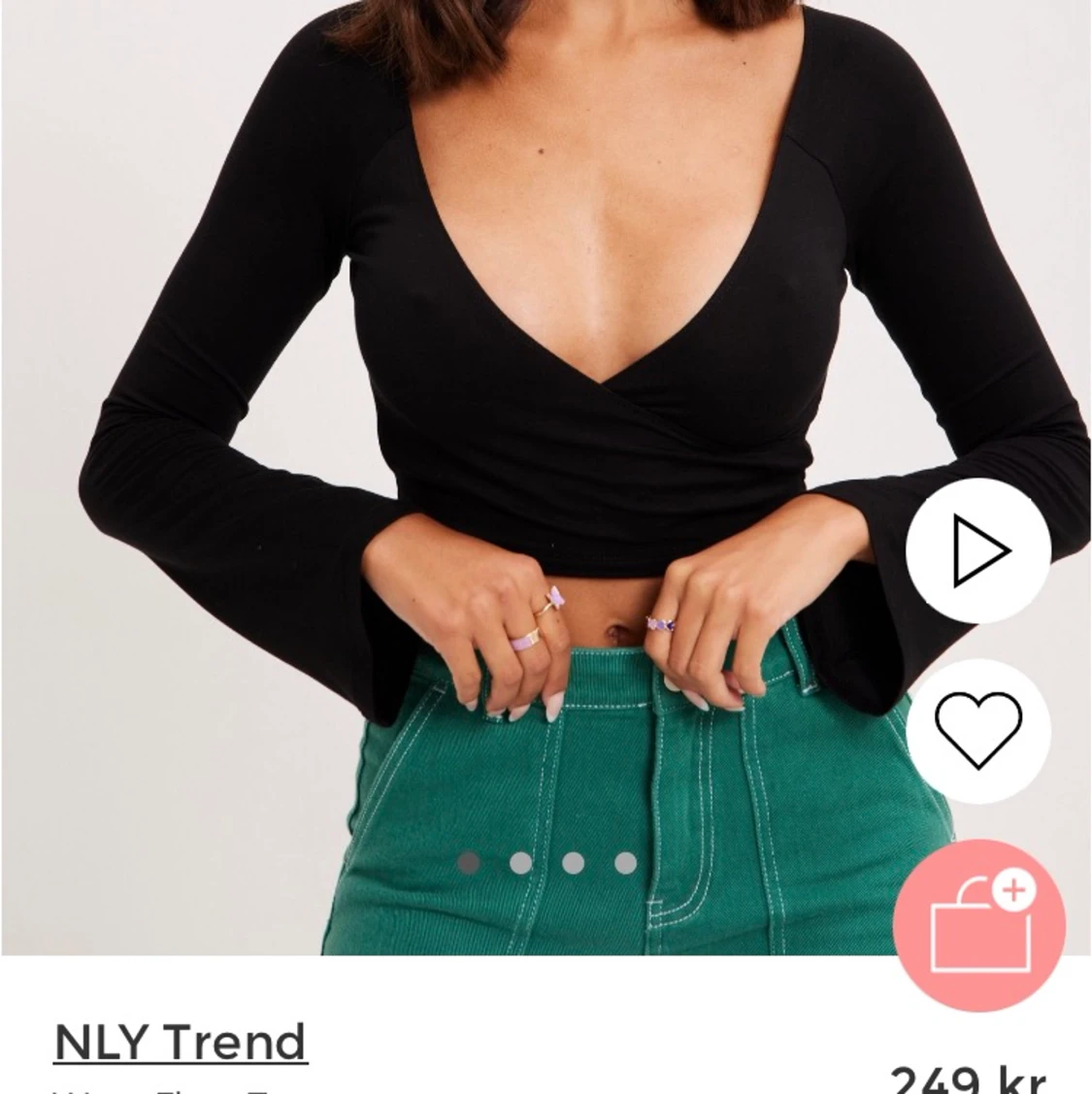The image size is (1092, 1094).
Task: Tap the underlined brand name link
Action: (181, 1044)
